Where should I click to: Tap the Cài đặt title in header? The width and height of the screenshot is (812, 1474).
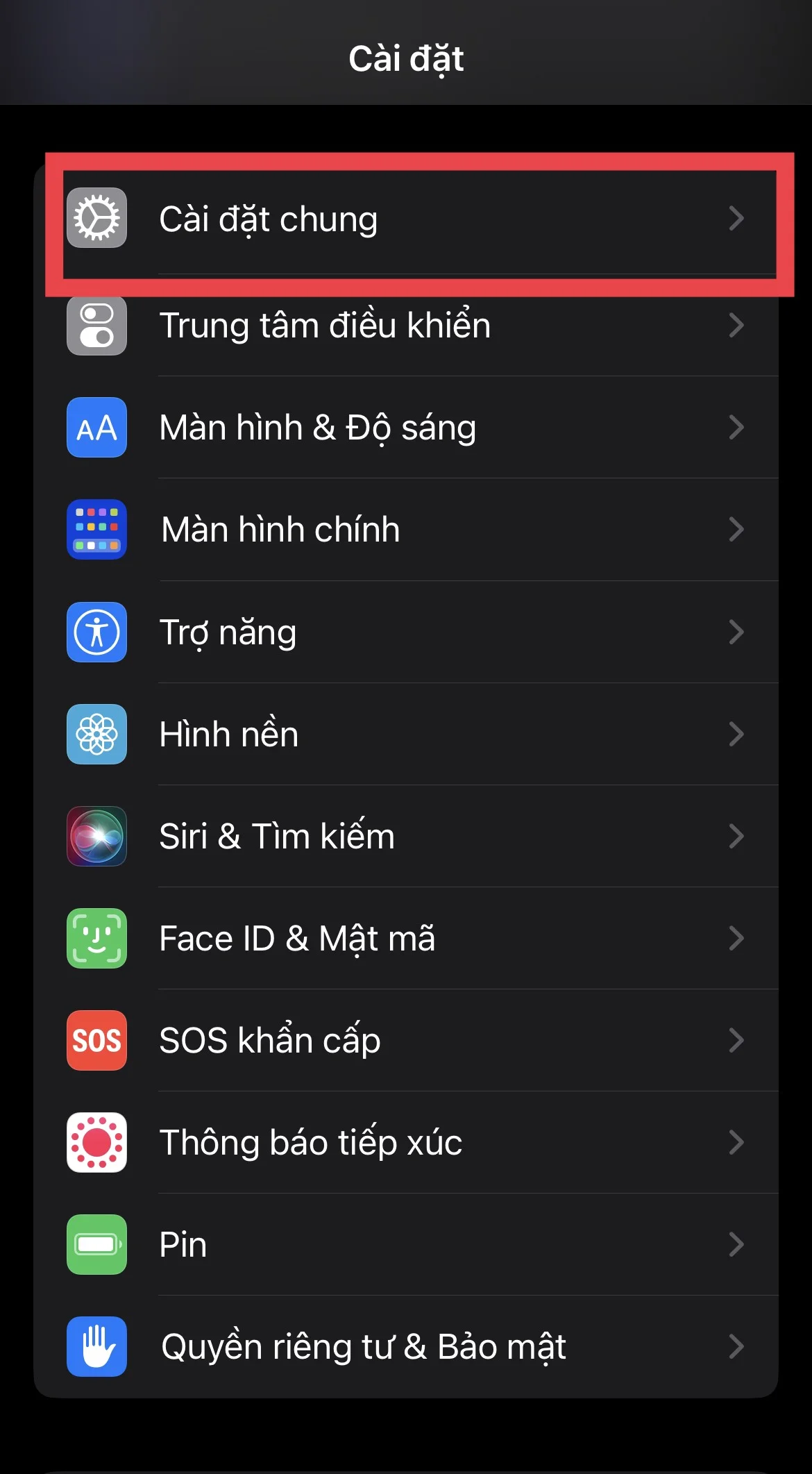point(406,60)
